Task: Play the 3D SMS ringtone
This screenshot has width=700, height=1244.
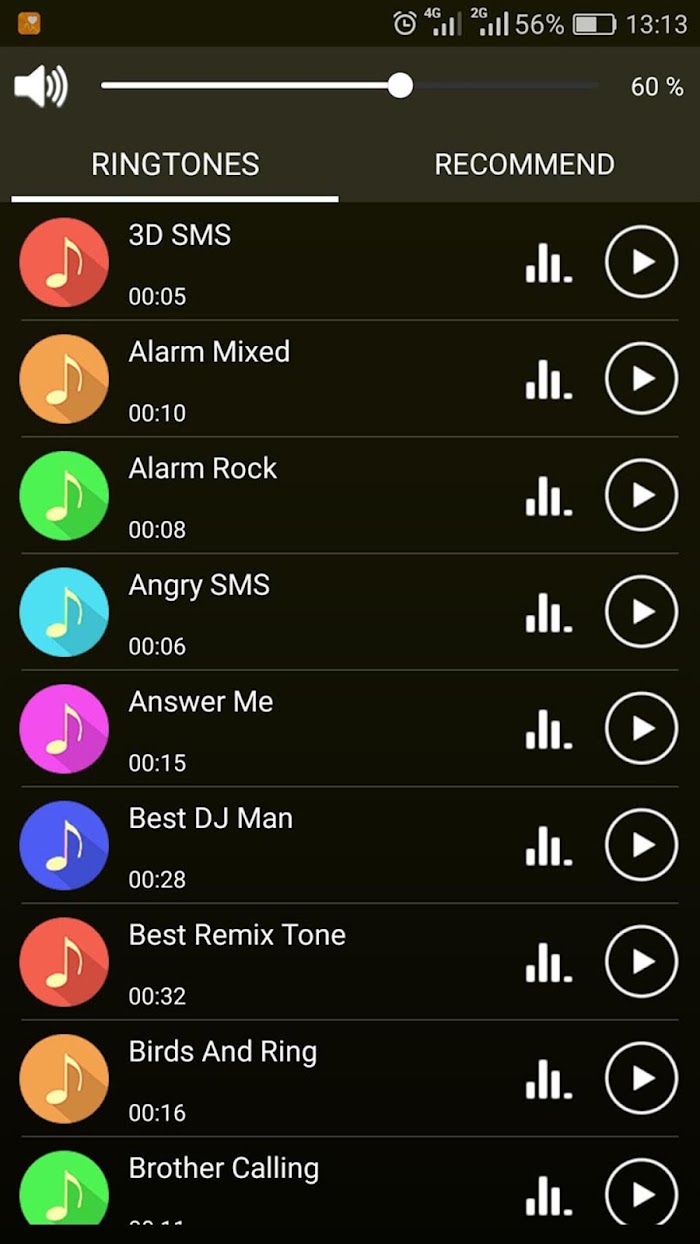Action: (x=642, y=262)
